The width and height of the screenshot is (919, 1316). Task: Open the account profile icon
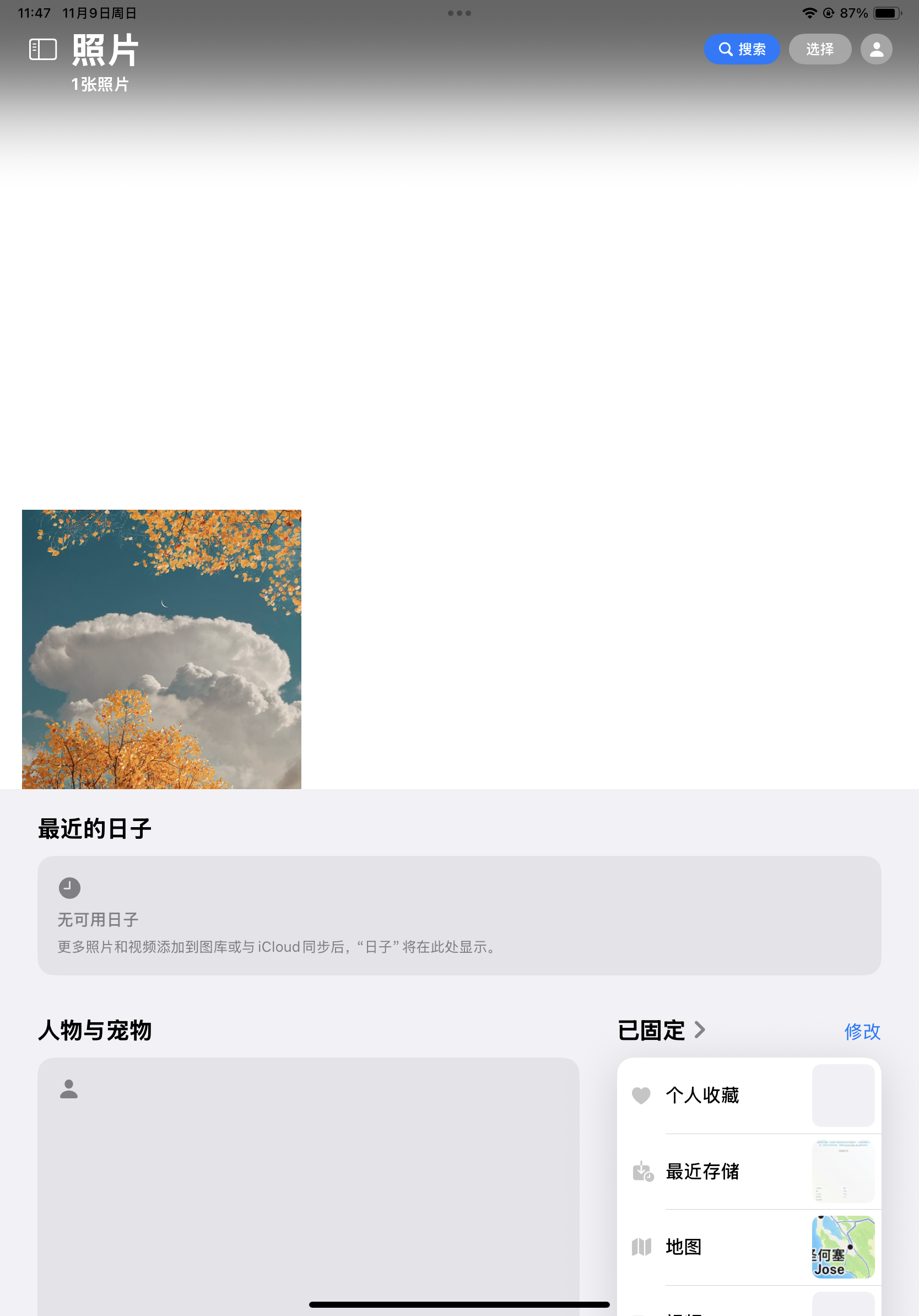tap(876, 49)
